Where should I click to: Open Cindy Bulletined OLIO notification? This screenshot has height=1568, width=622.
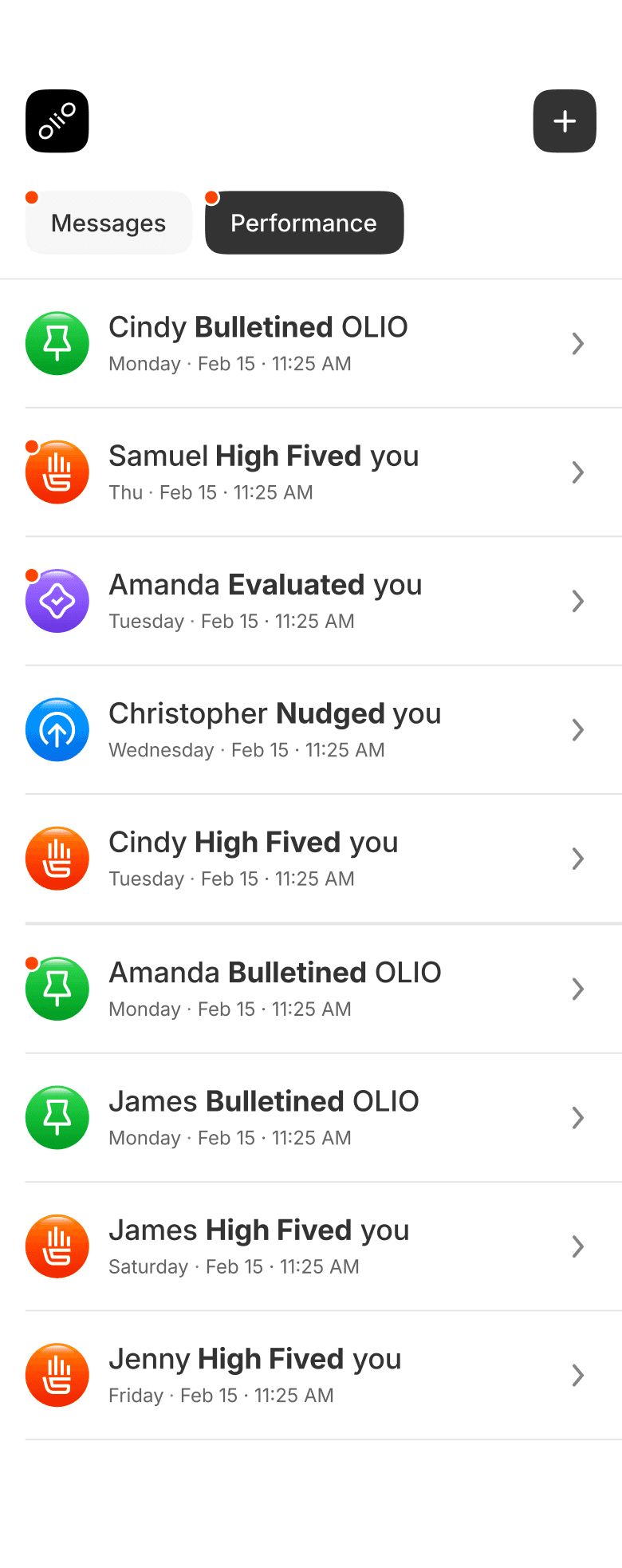[x=311, y=344]
